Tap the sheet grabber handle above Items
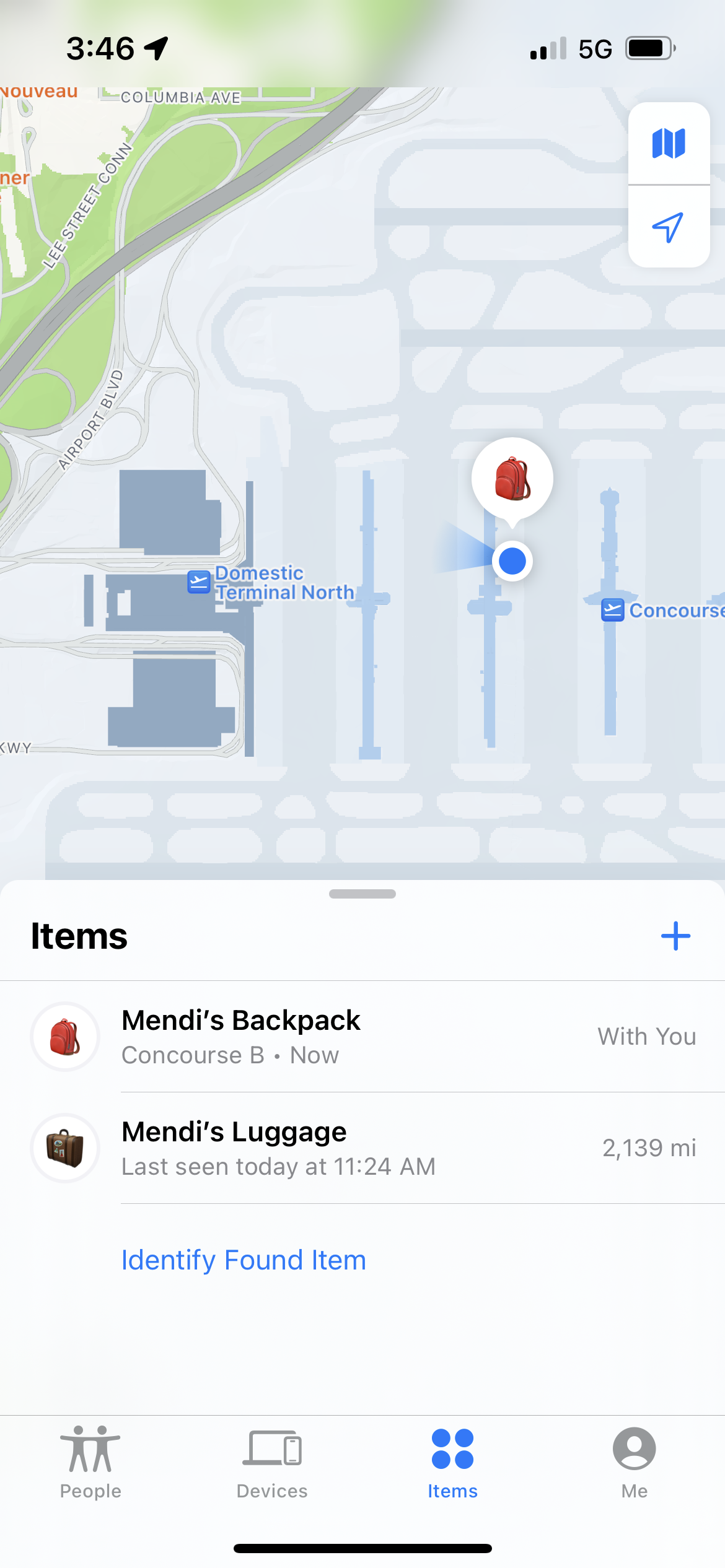Screen dimensions: 725x1568 (362, 894)
